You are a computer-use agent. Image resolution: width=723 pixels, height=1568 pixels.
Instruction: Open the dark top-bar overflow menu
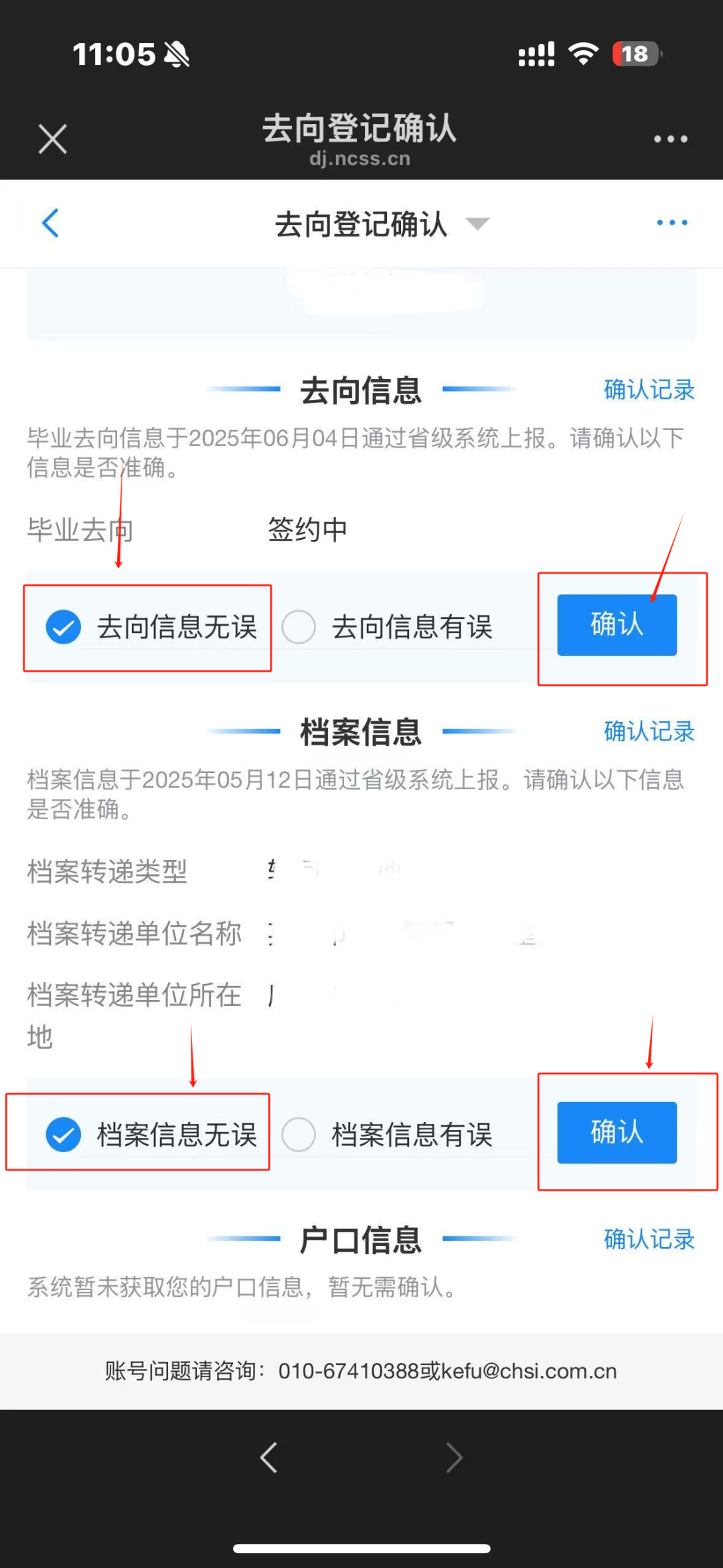click(670, 139)
